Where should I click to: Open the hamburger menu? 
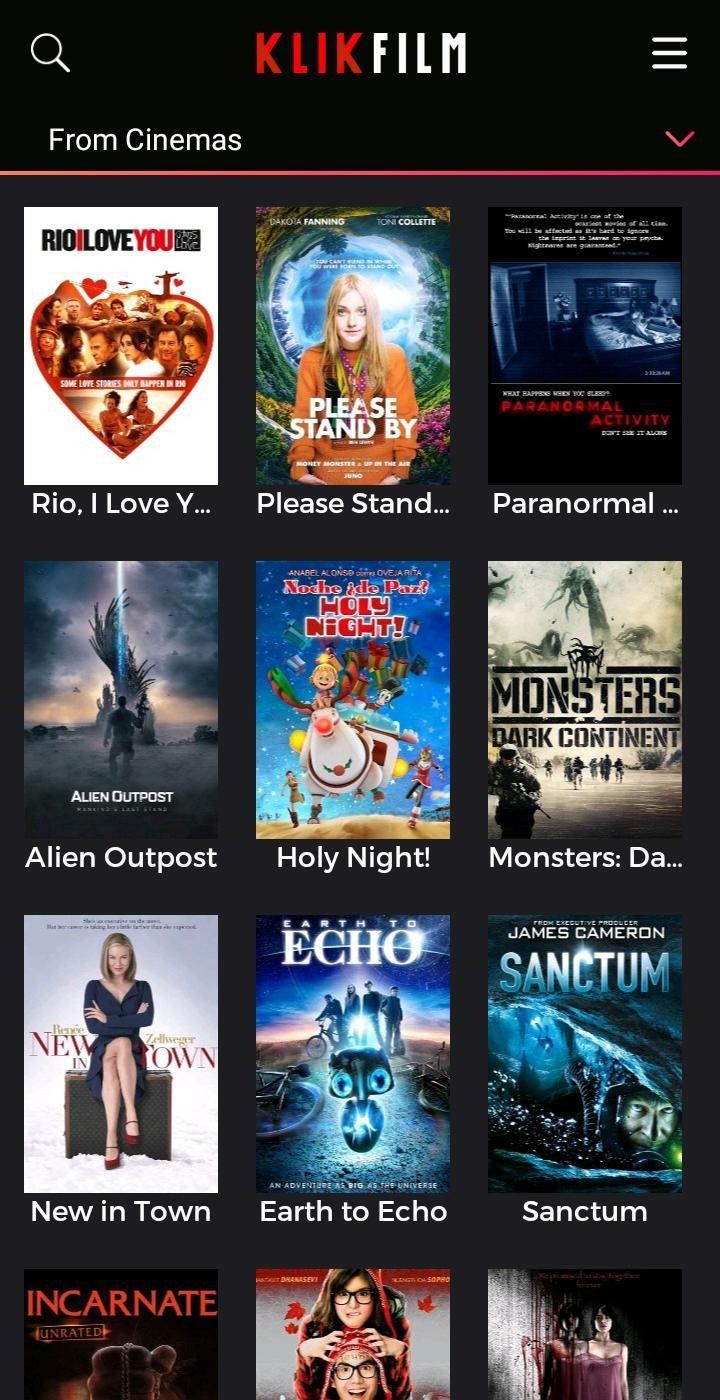point(669,53)
